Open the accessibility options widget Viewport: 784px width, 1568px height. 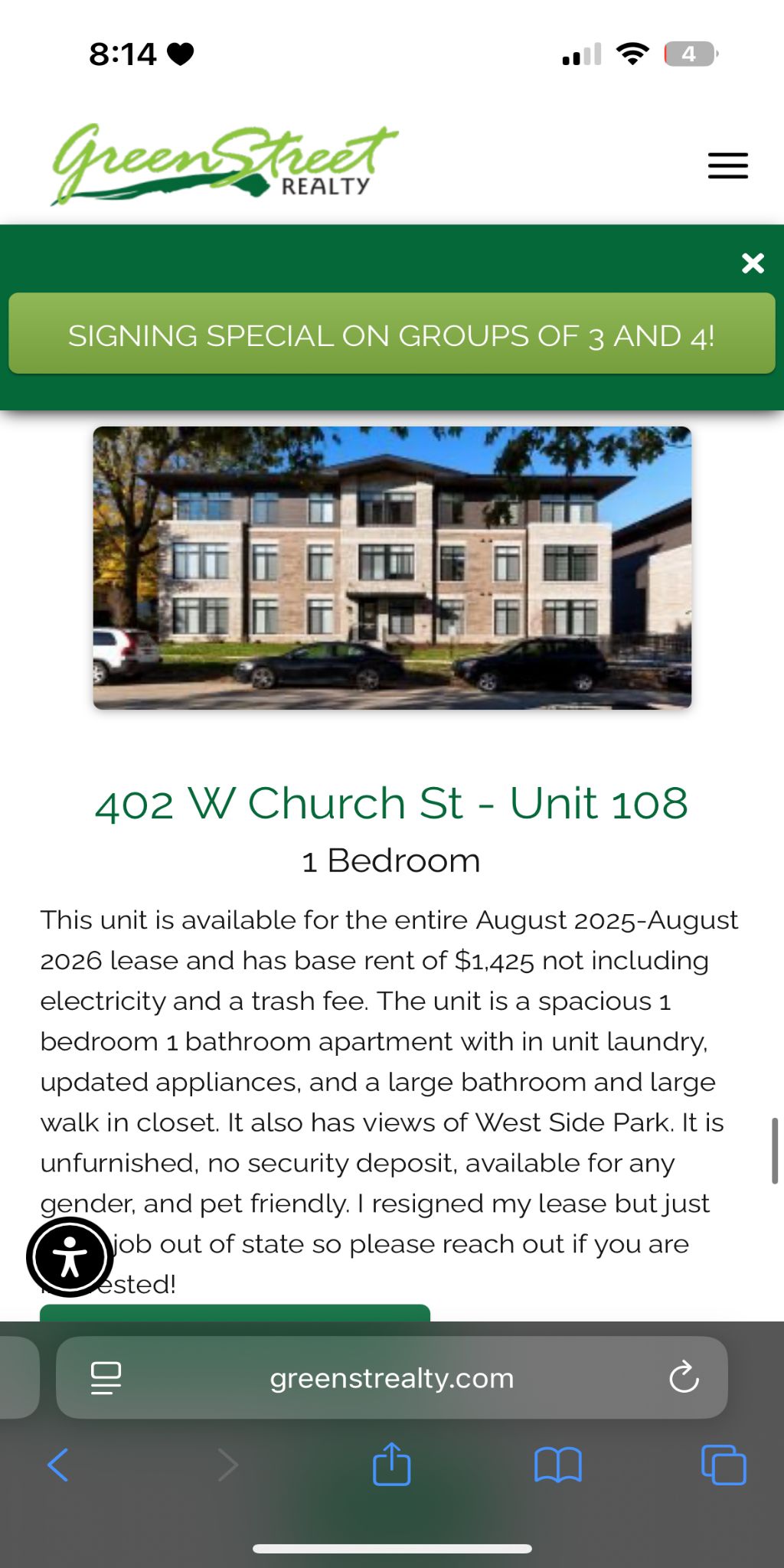[x=70, y=1256]
